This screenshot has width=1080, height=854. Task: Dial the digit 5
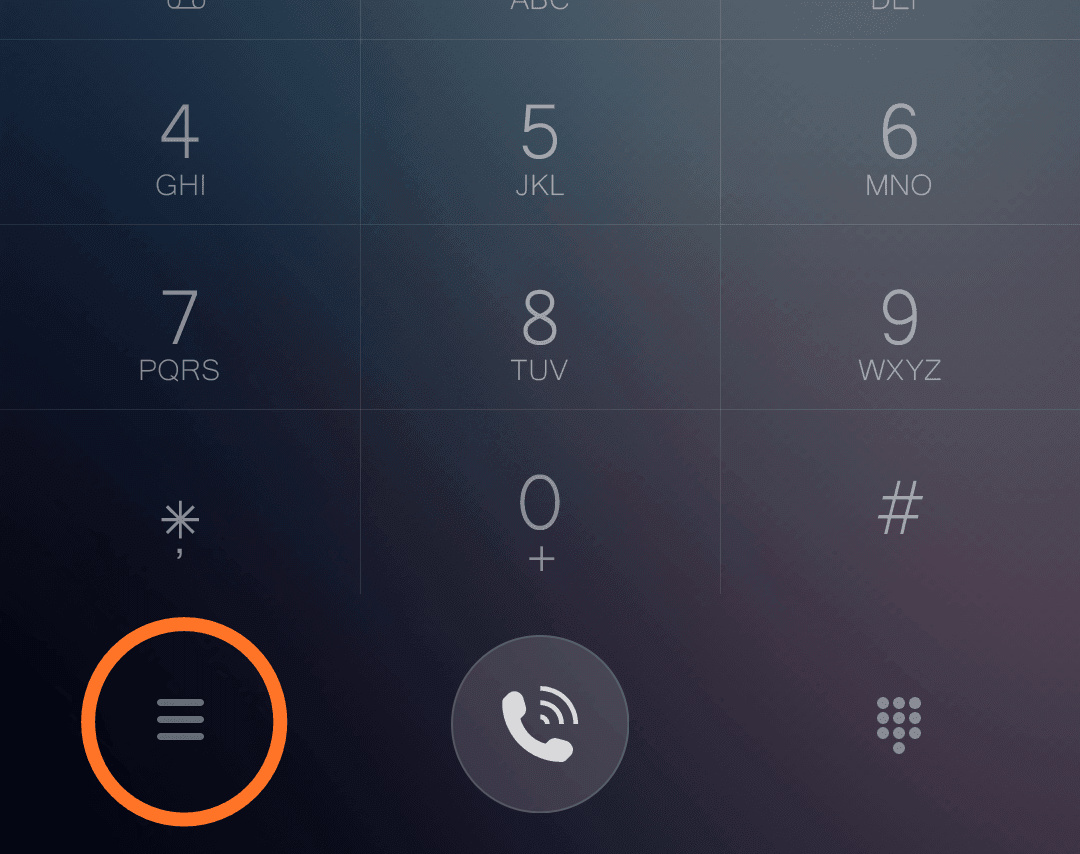click(x=540, y=145)
